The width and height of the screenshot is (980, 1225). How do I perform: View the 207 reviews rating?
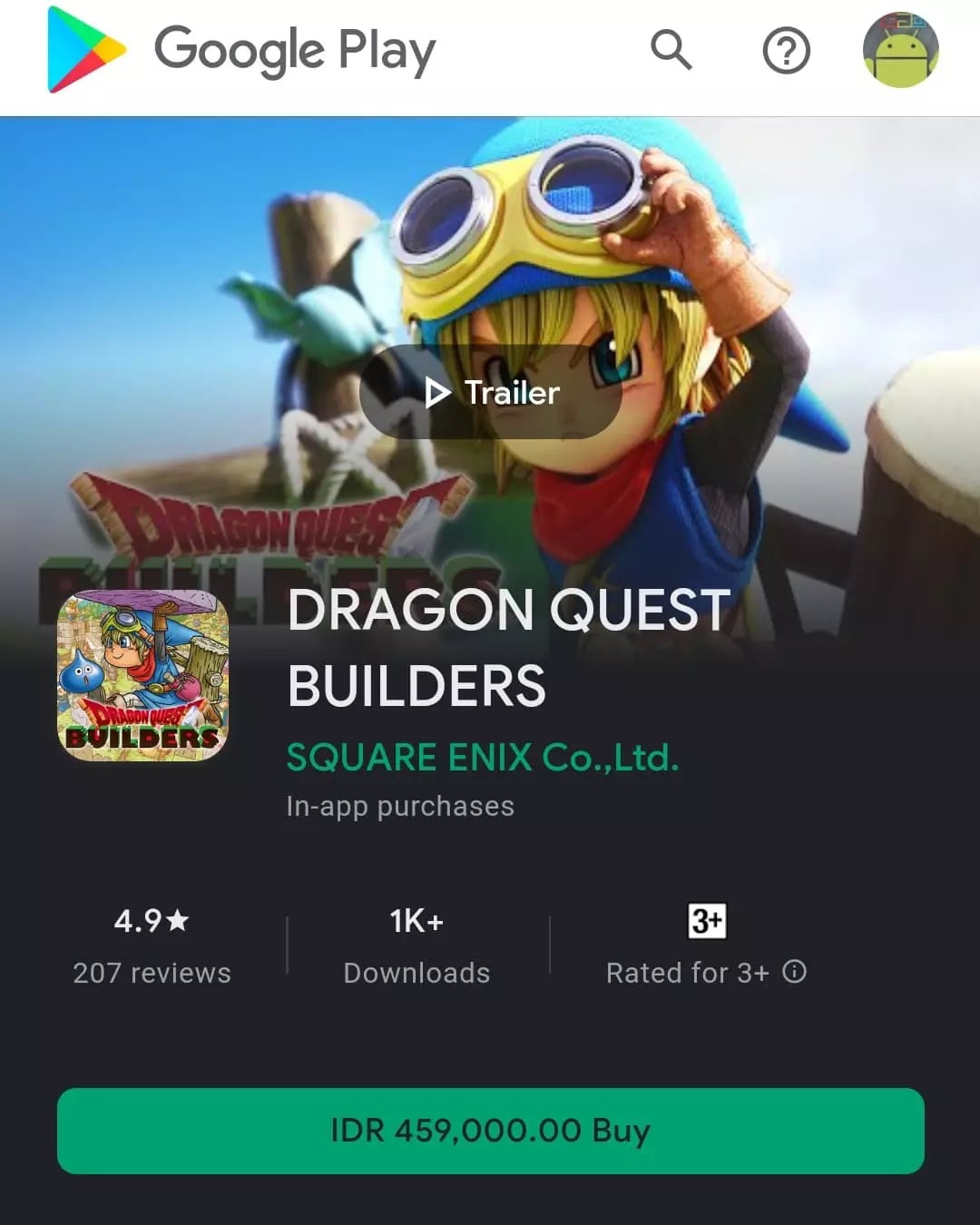click(152, 946)
